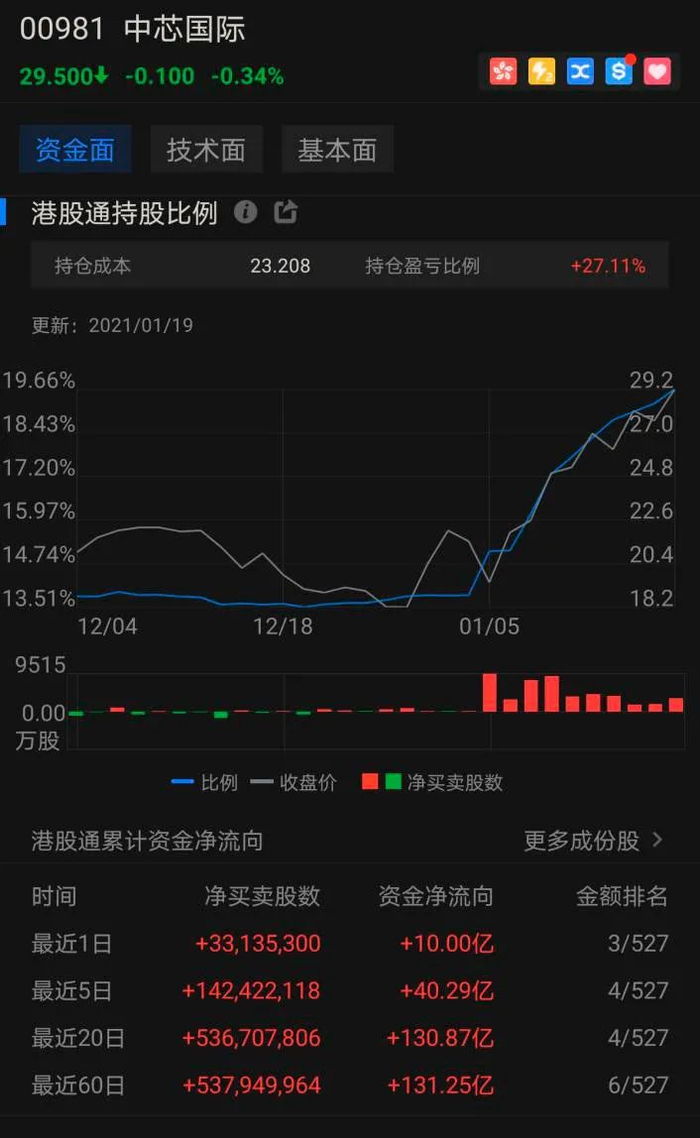Screen dimensions: 700x1138
Task: Tap the blue shuffle arrows icon
Action: (580, 72)
